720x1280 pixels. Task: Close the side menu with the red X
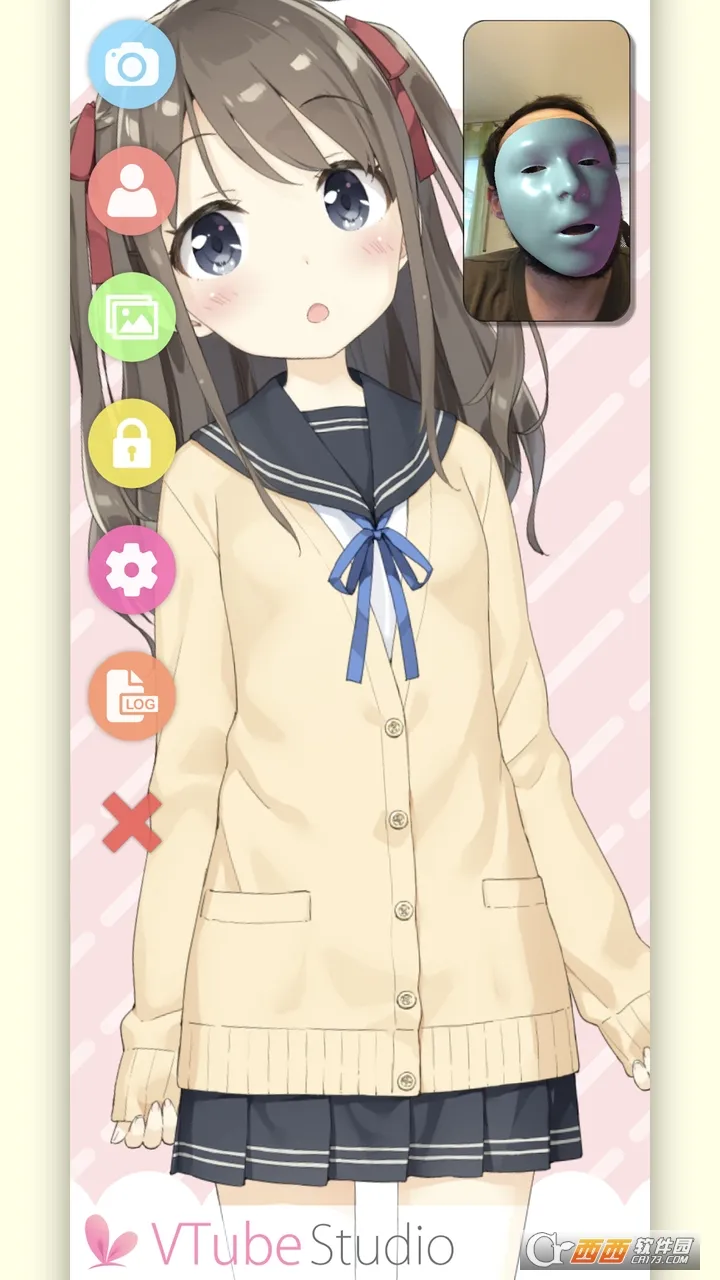click(132, 823)
